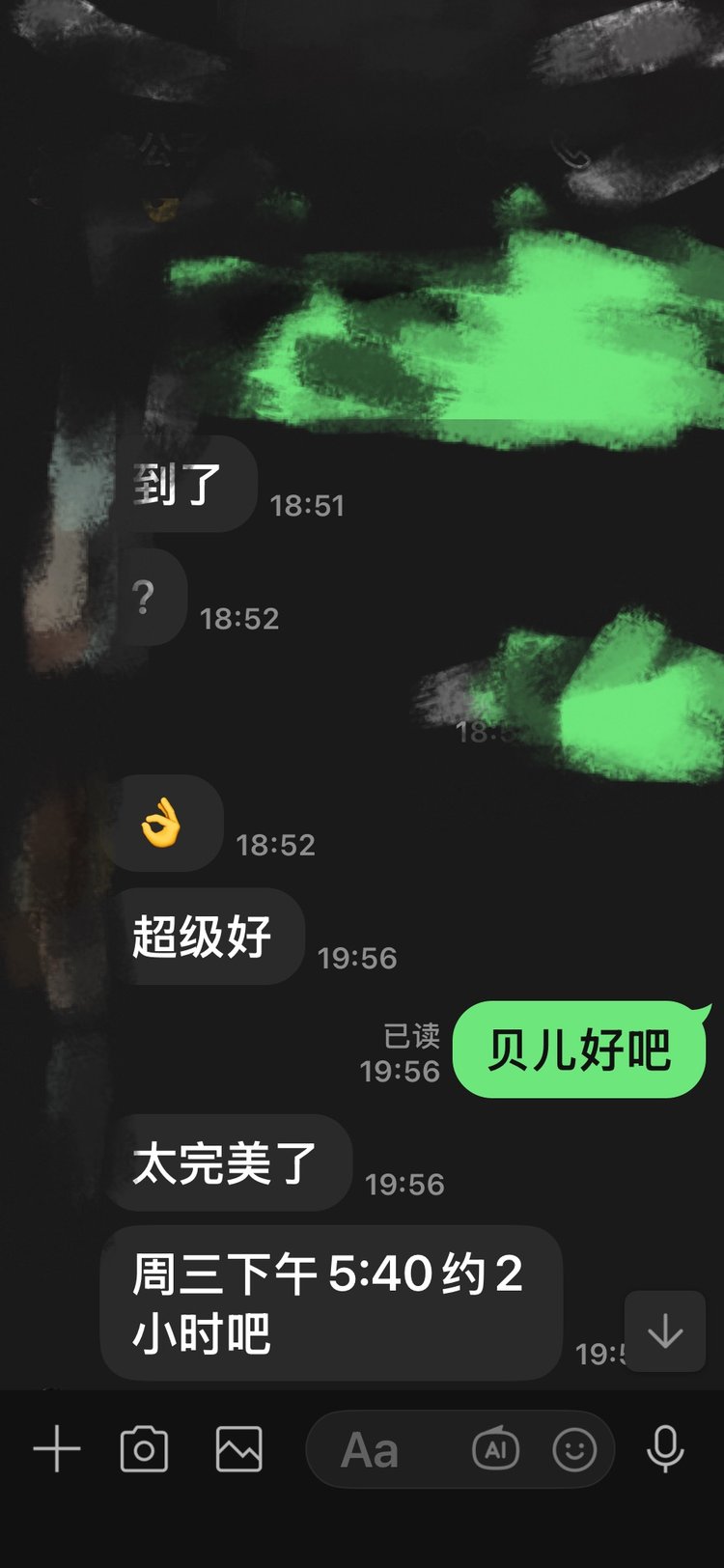Jump to the latest message with the down arrow
The height and width of the screenshot is (1568, 724).
tap(665, 1332)
